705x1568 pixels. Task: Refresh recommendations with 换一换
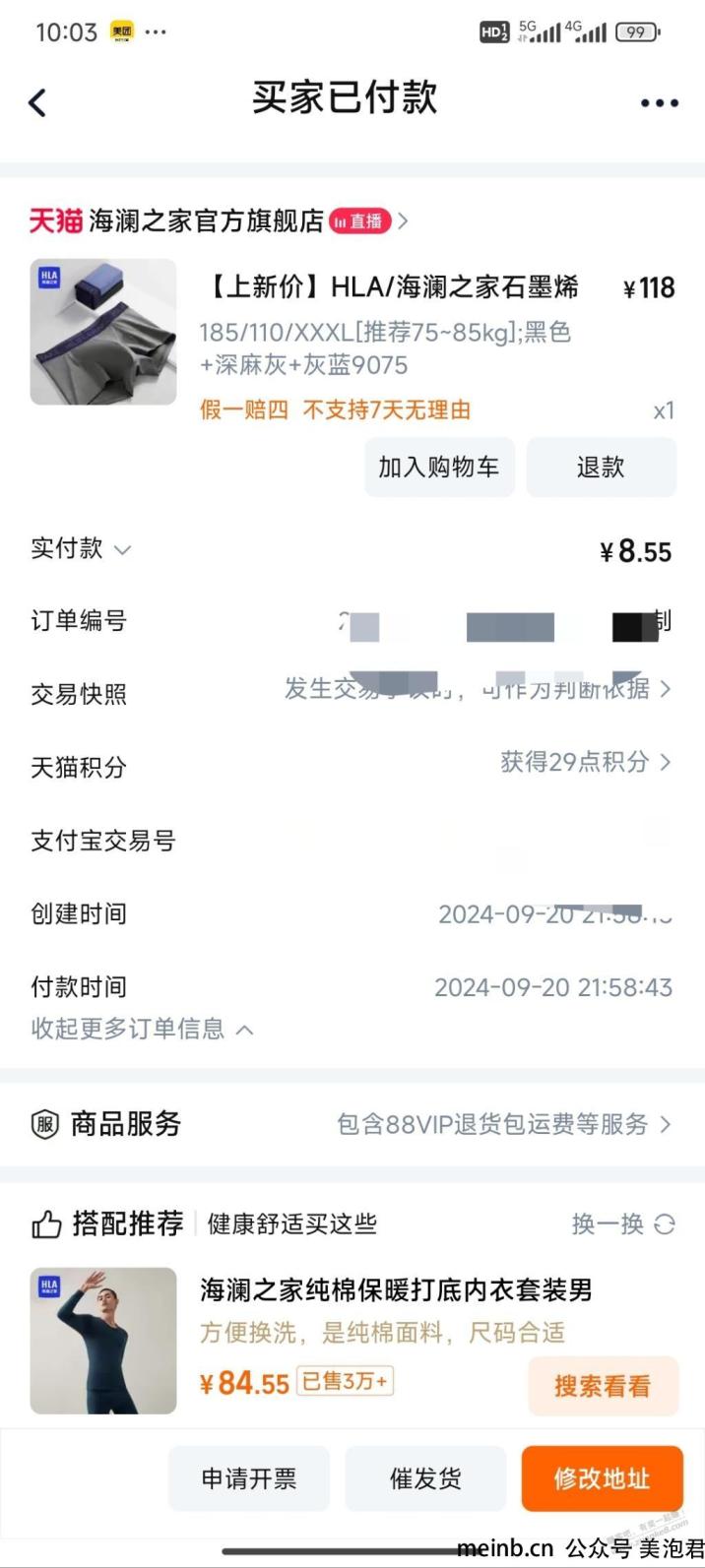point(623,1224)
